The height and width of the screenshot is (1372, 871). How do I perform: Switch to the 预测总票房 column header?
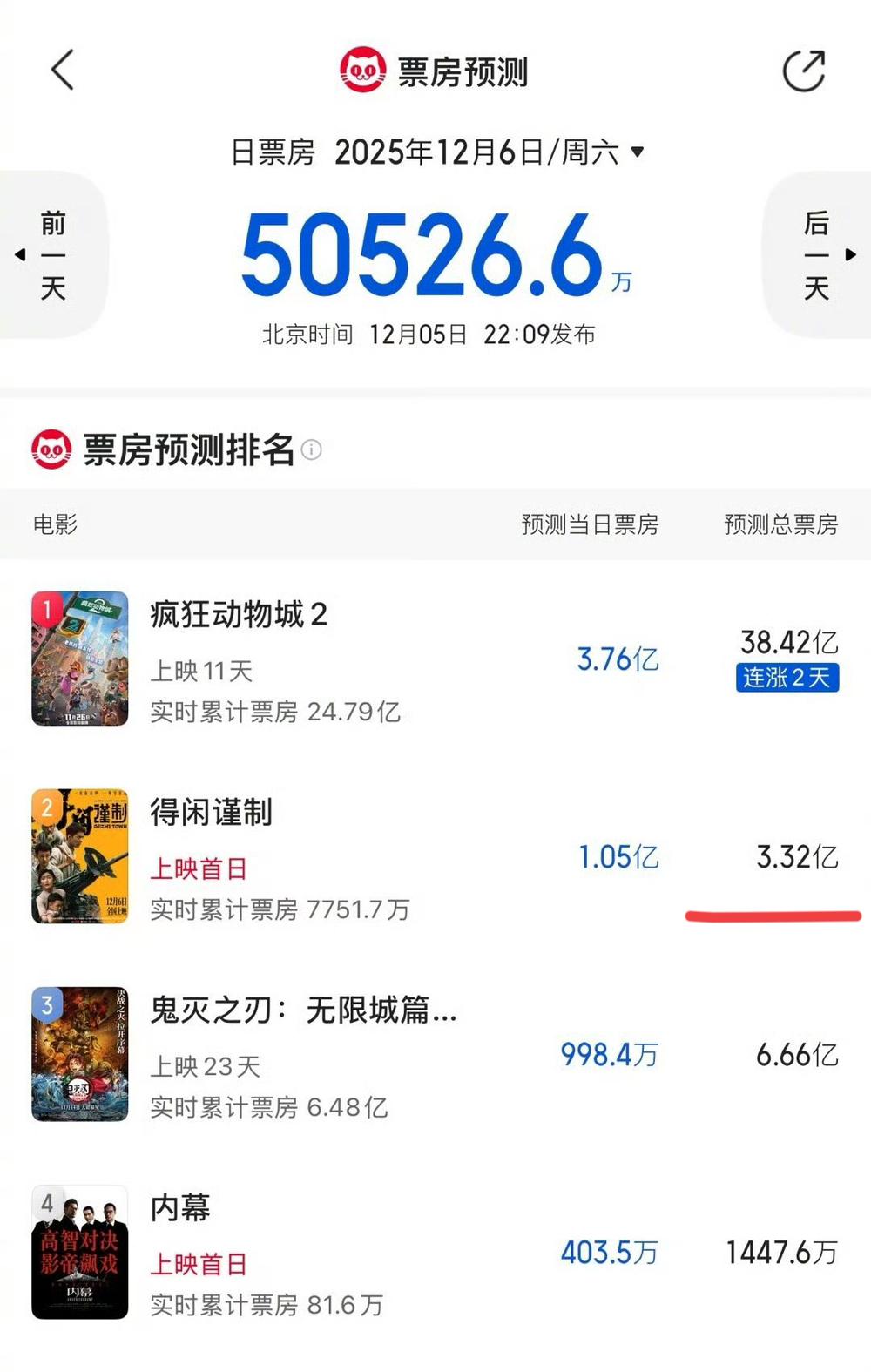pyautogui.click(x=780, y=524)
